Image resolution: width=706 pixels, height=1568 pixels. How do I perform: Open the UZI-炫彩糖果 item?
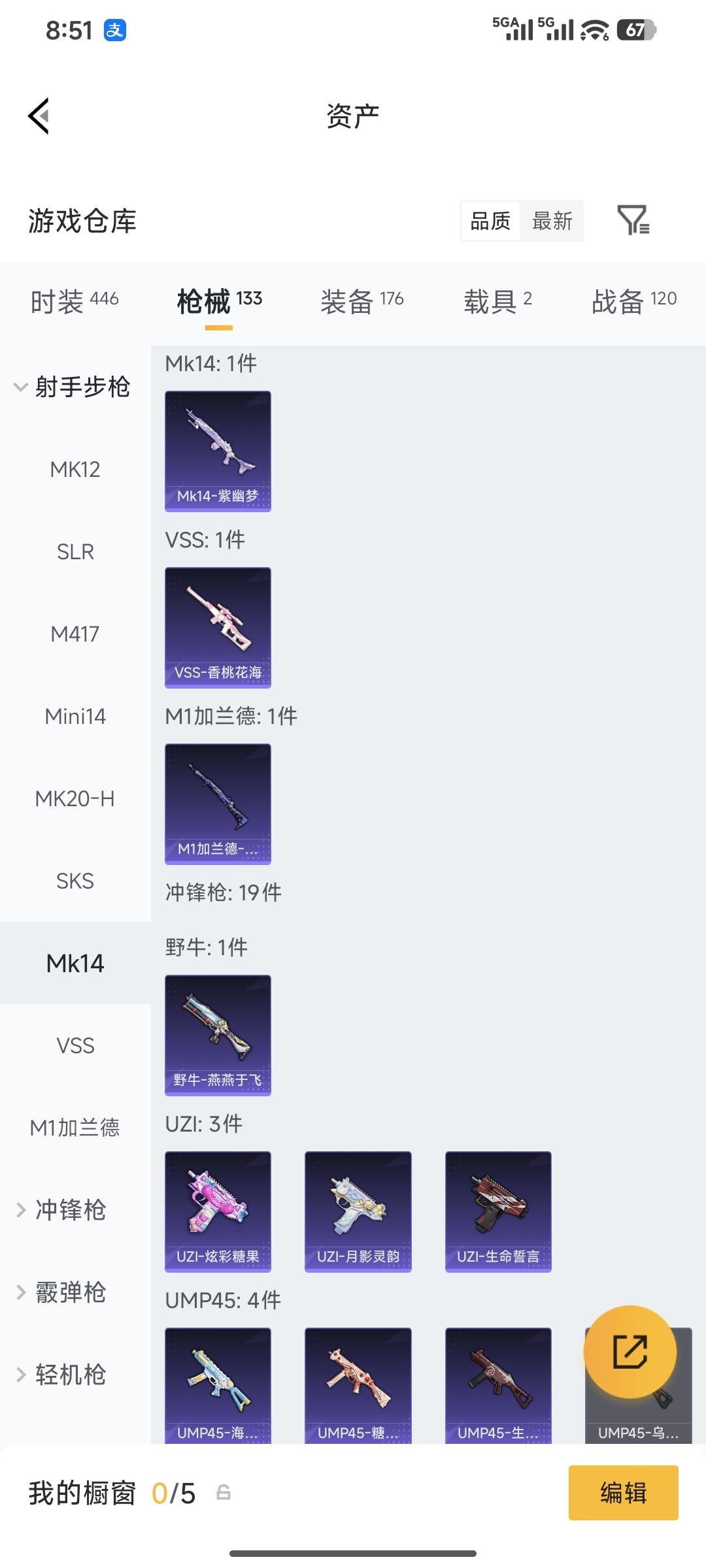[218, 1211]
